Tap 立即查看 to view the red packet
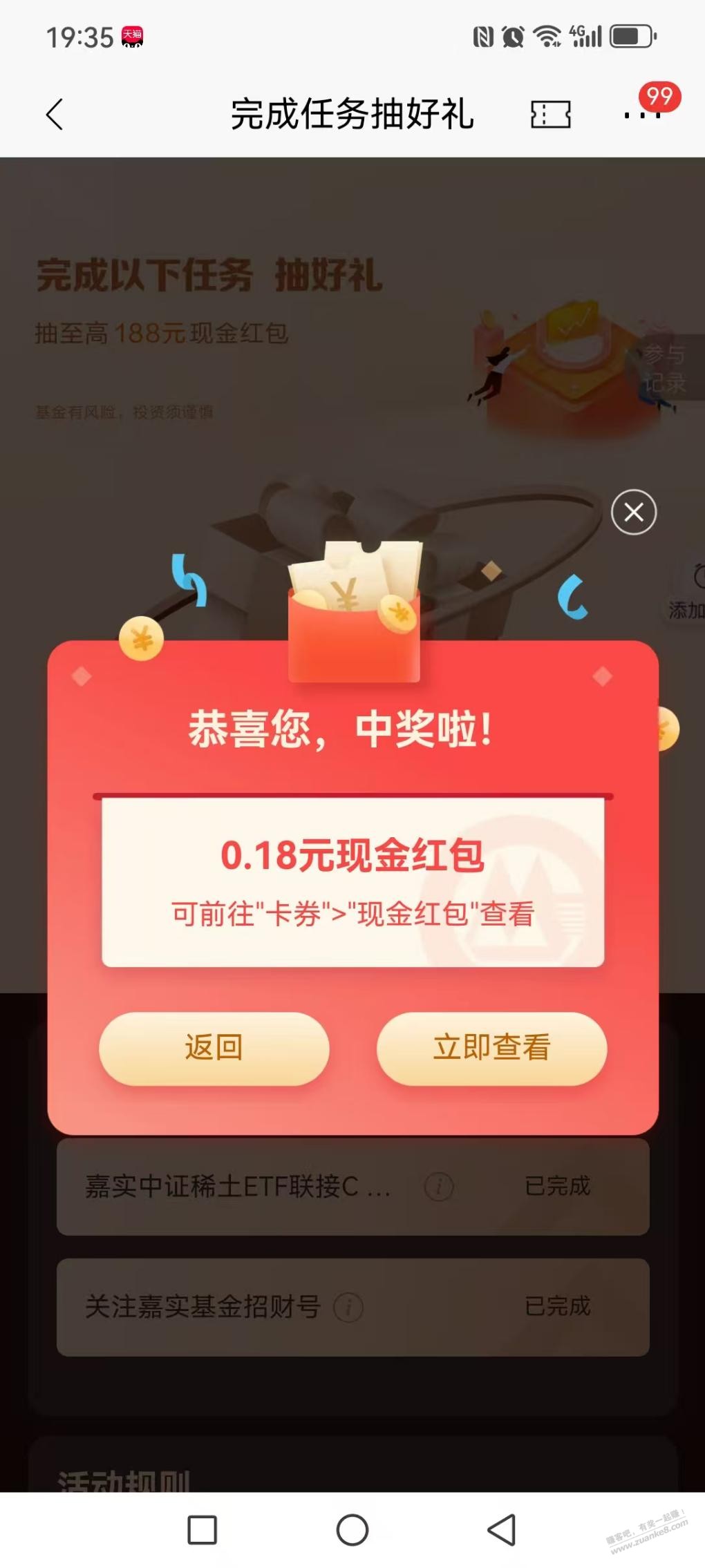This screenshot has width=705, height=1568. [x=491, y=1048]
